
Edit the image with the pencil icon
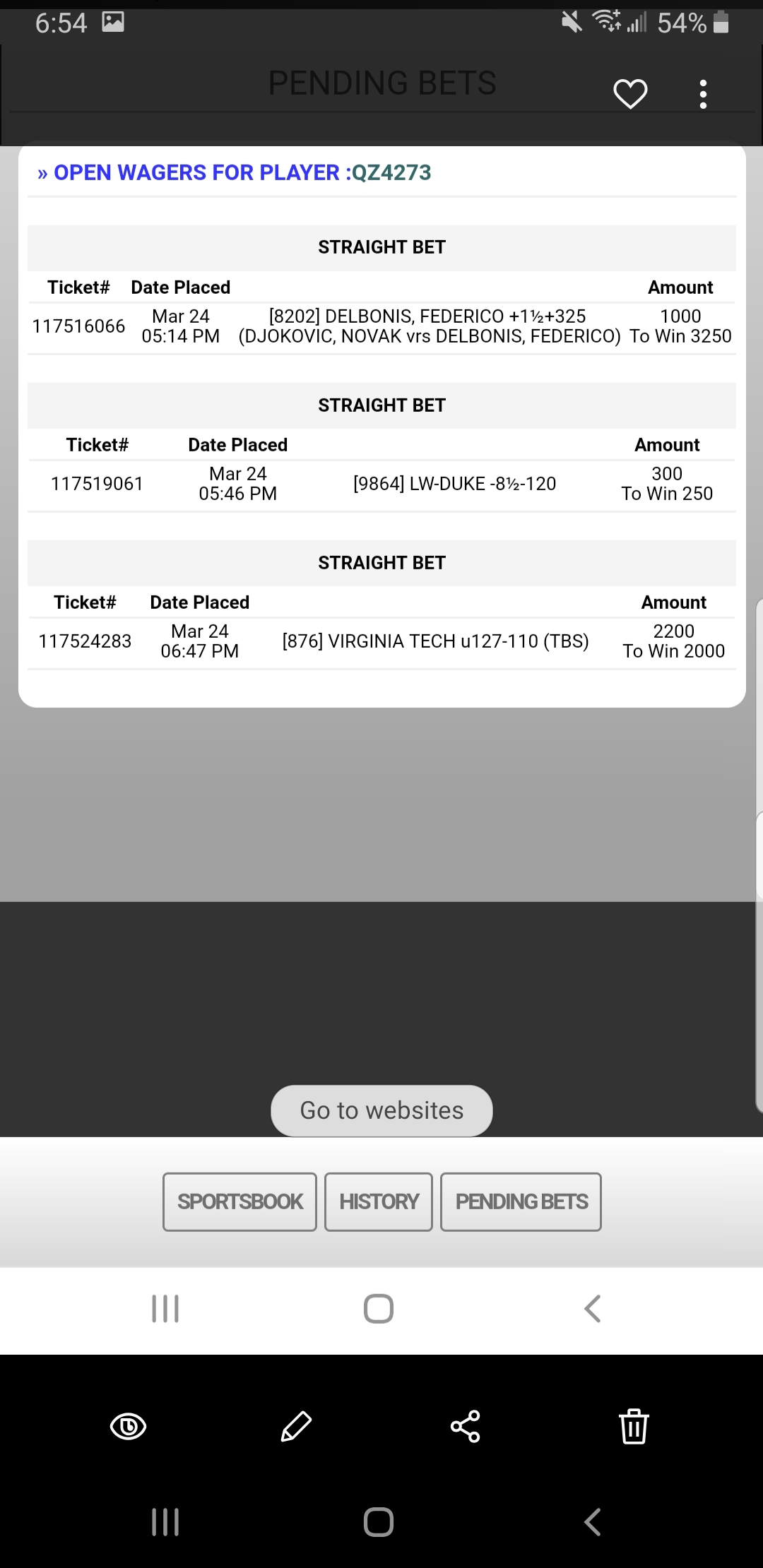click(296, 1427)
